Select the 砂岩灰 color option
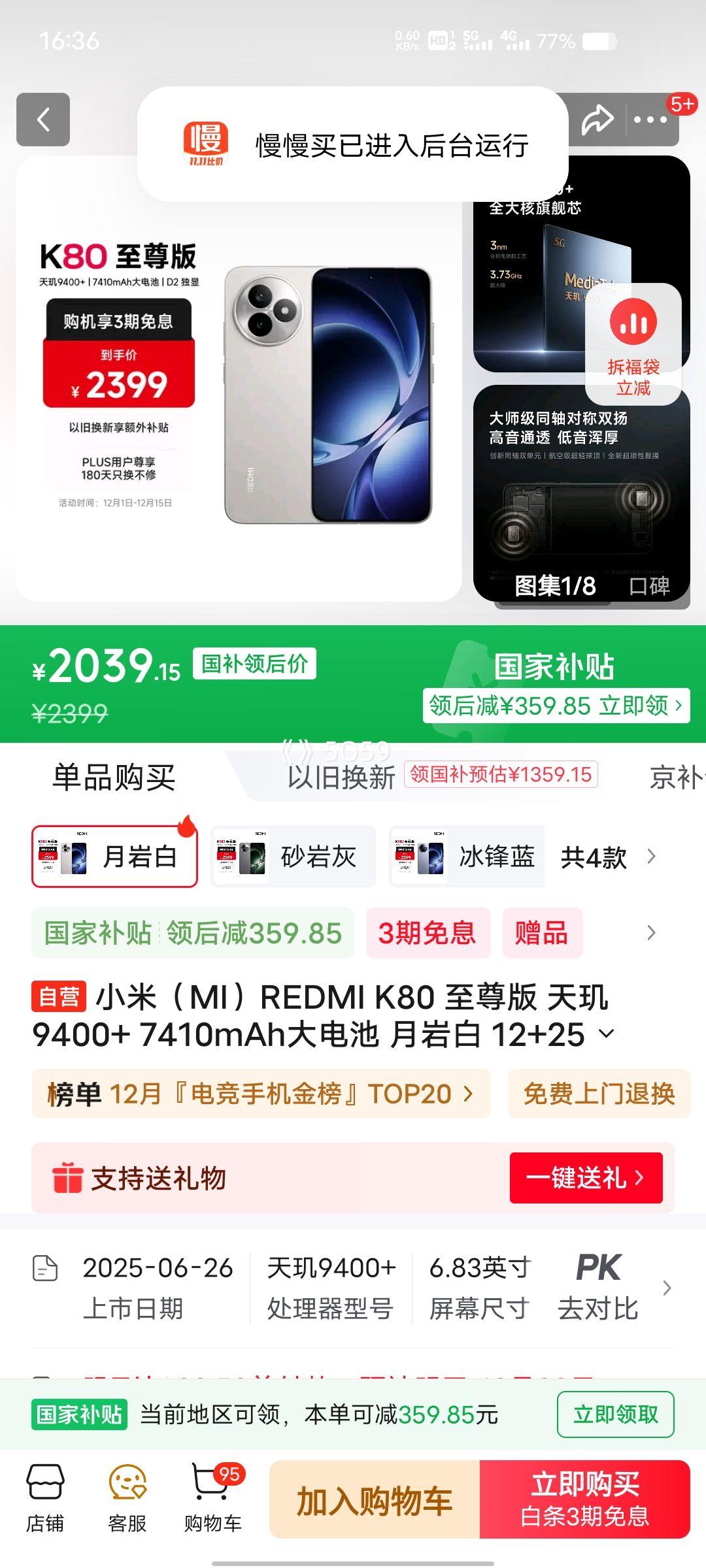The image size is (706, 1568). coord(293,857)
